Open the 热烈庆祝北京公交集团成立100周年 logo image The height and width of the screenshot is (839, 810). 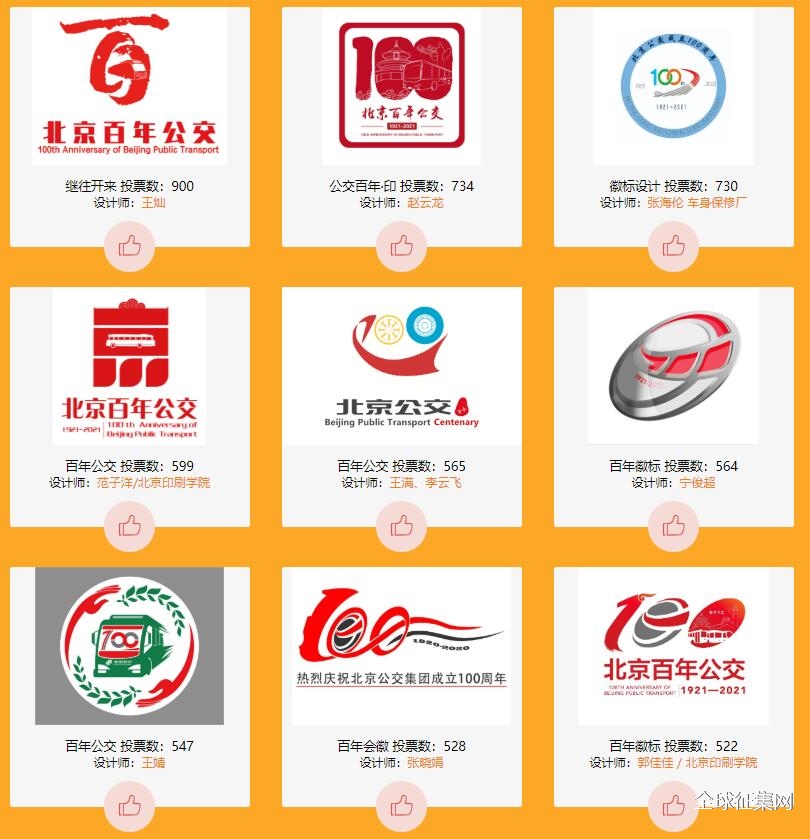tap(402, 646)
